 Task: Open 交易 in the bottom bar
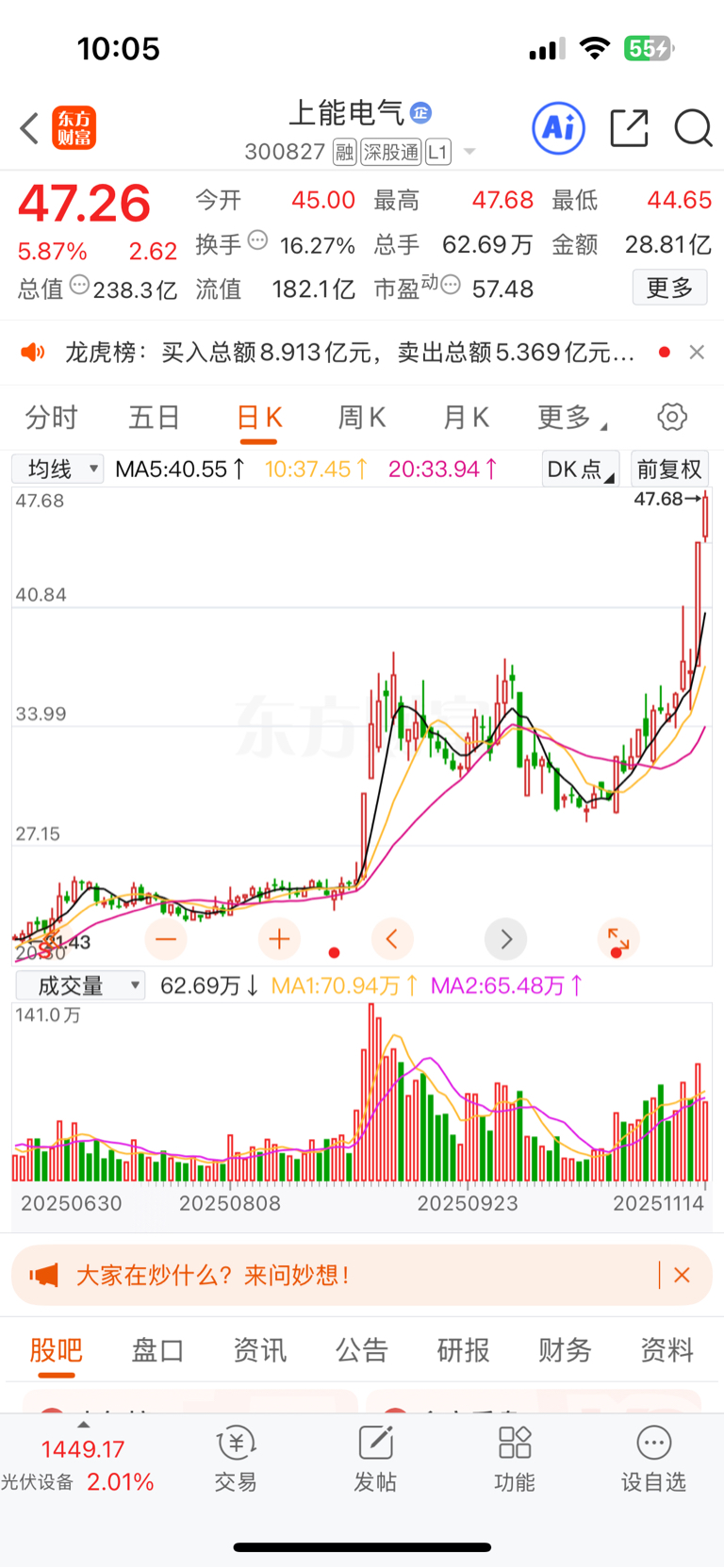(236, 1460)
